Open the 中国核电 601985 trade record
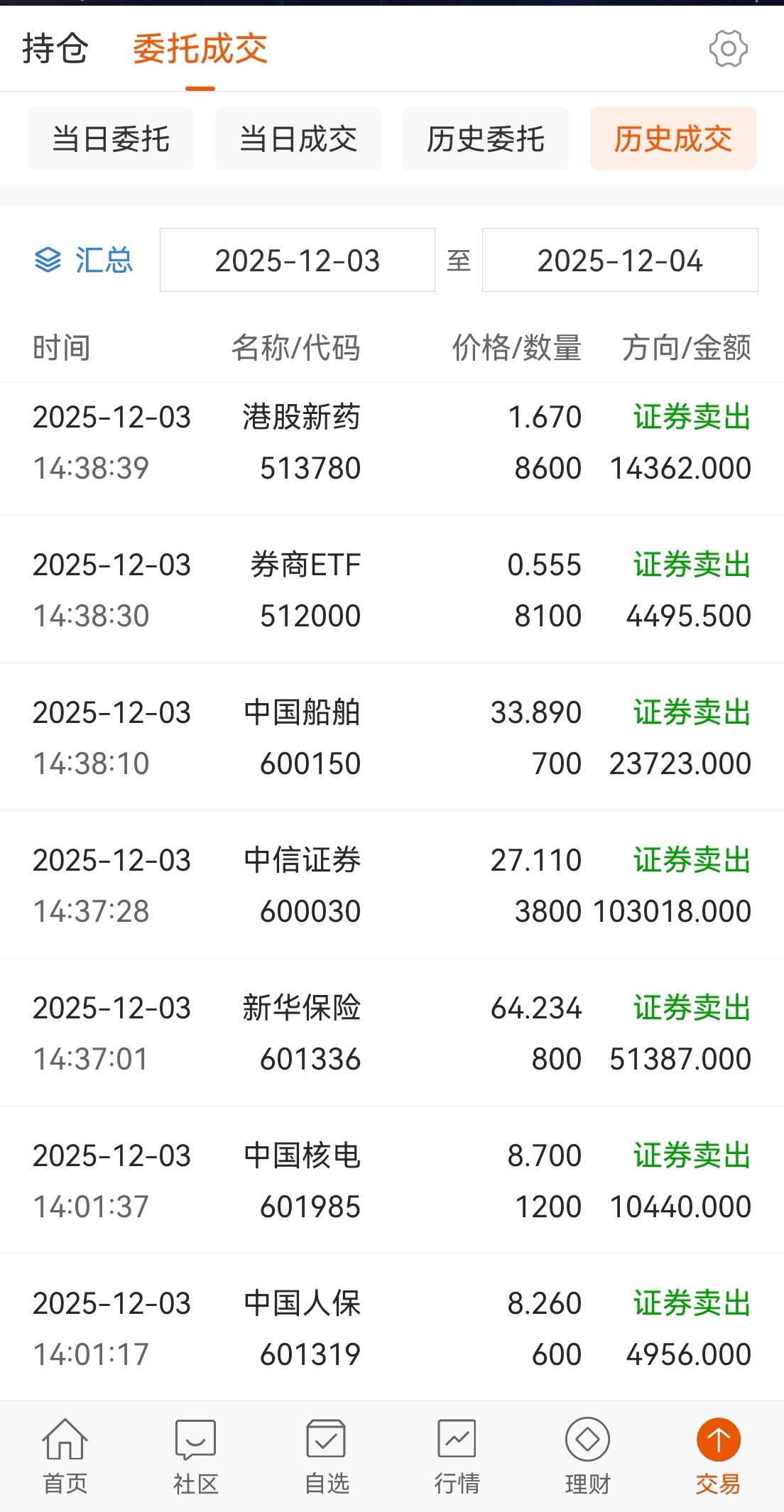 point(392,1180)
